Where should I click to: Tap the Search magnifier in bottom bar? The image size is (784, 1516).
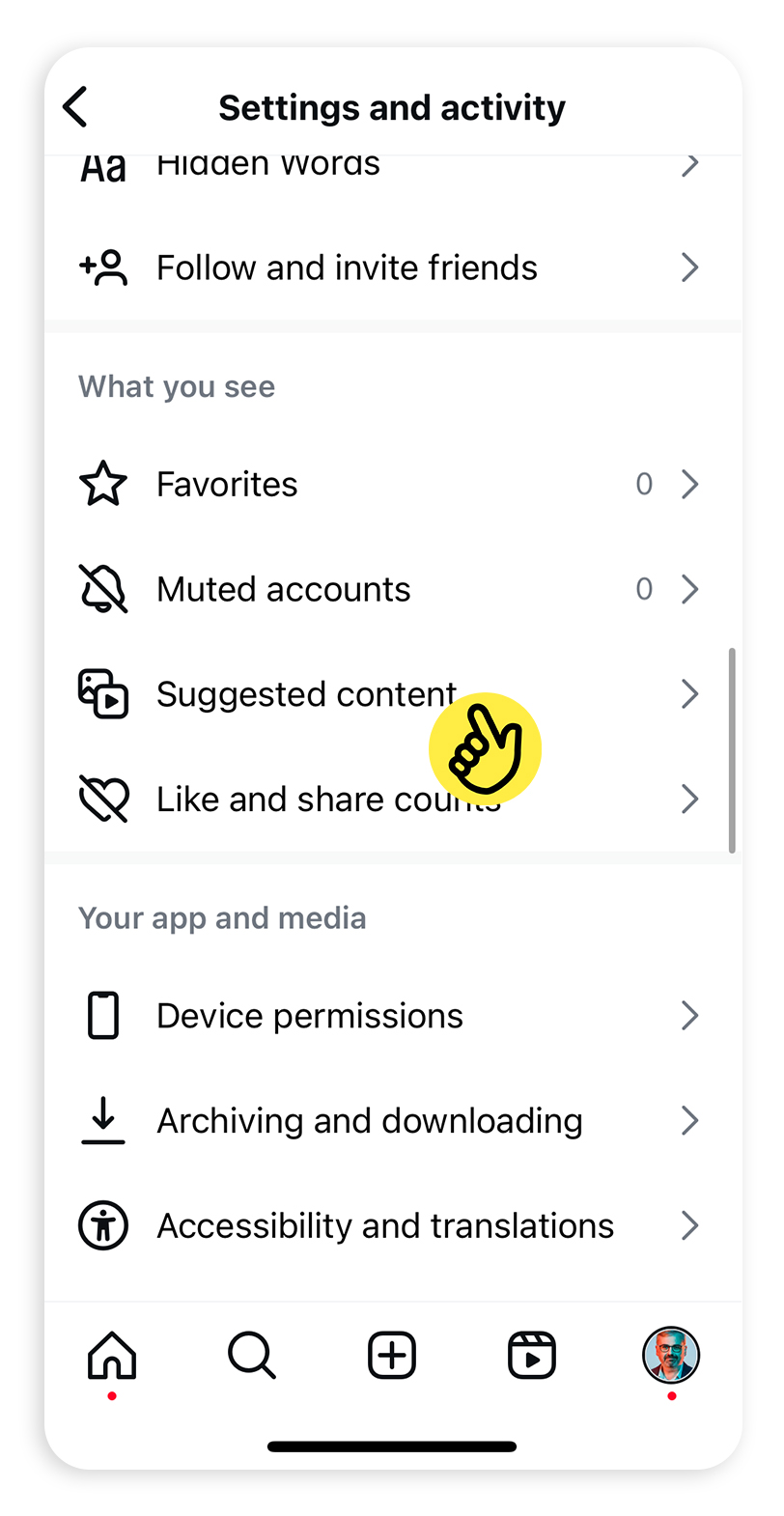point(251,1355)
